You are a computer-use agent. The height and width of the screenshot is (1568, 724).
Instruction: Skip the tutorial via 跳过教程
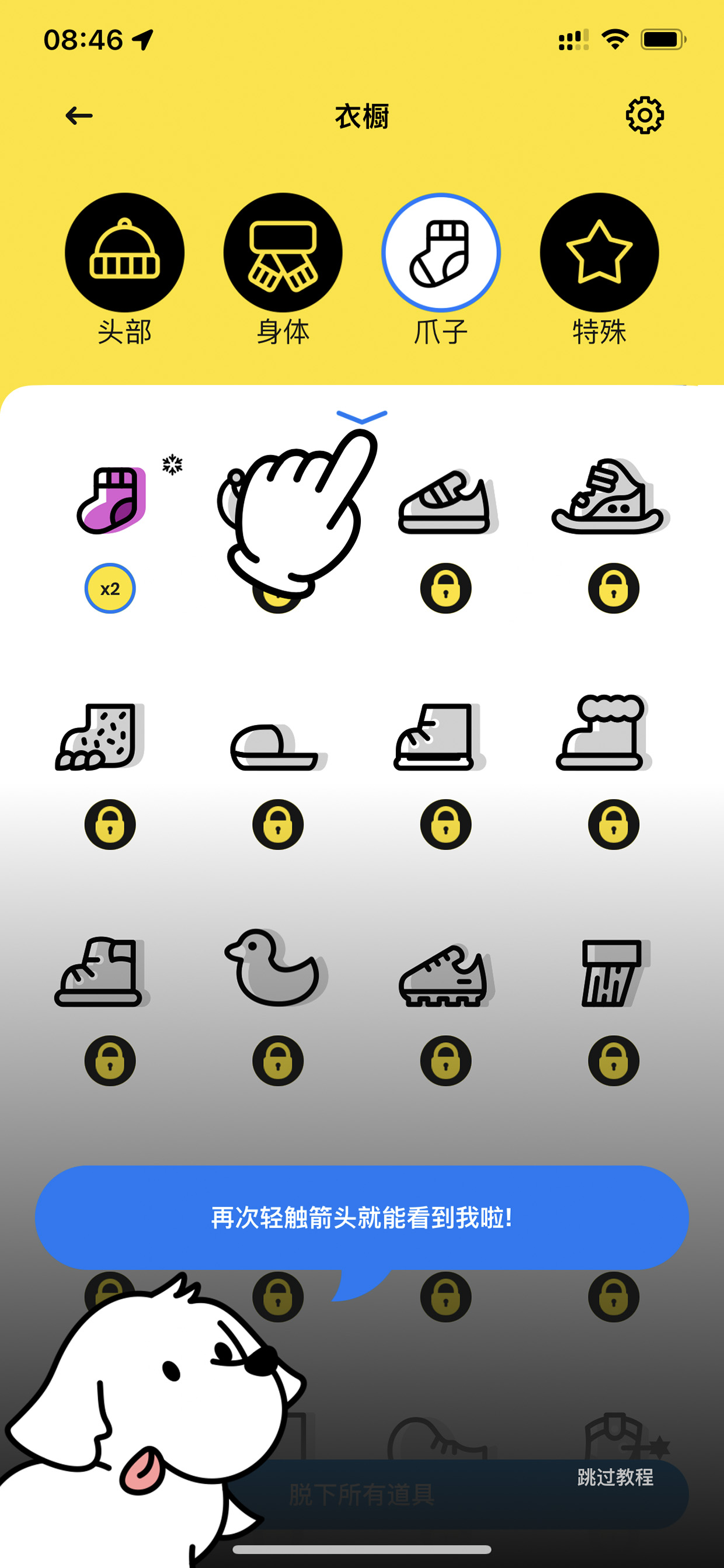(x=615, y=1477)
